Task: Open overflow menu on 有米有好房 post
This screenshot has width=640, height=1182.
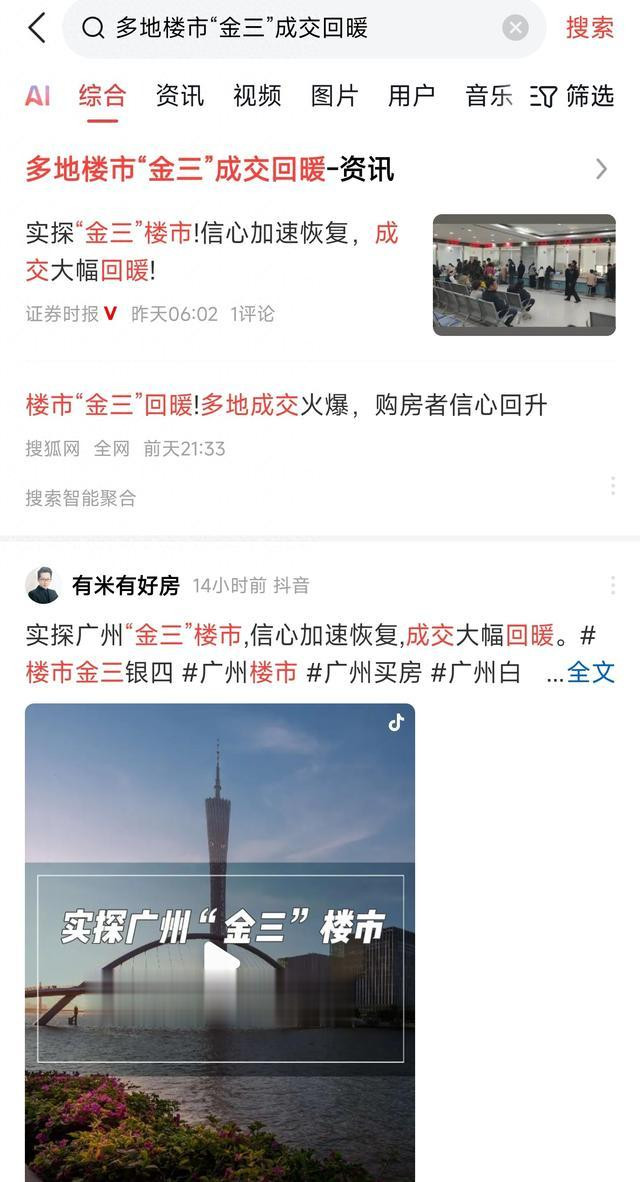Action: tap(613, 585)
